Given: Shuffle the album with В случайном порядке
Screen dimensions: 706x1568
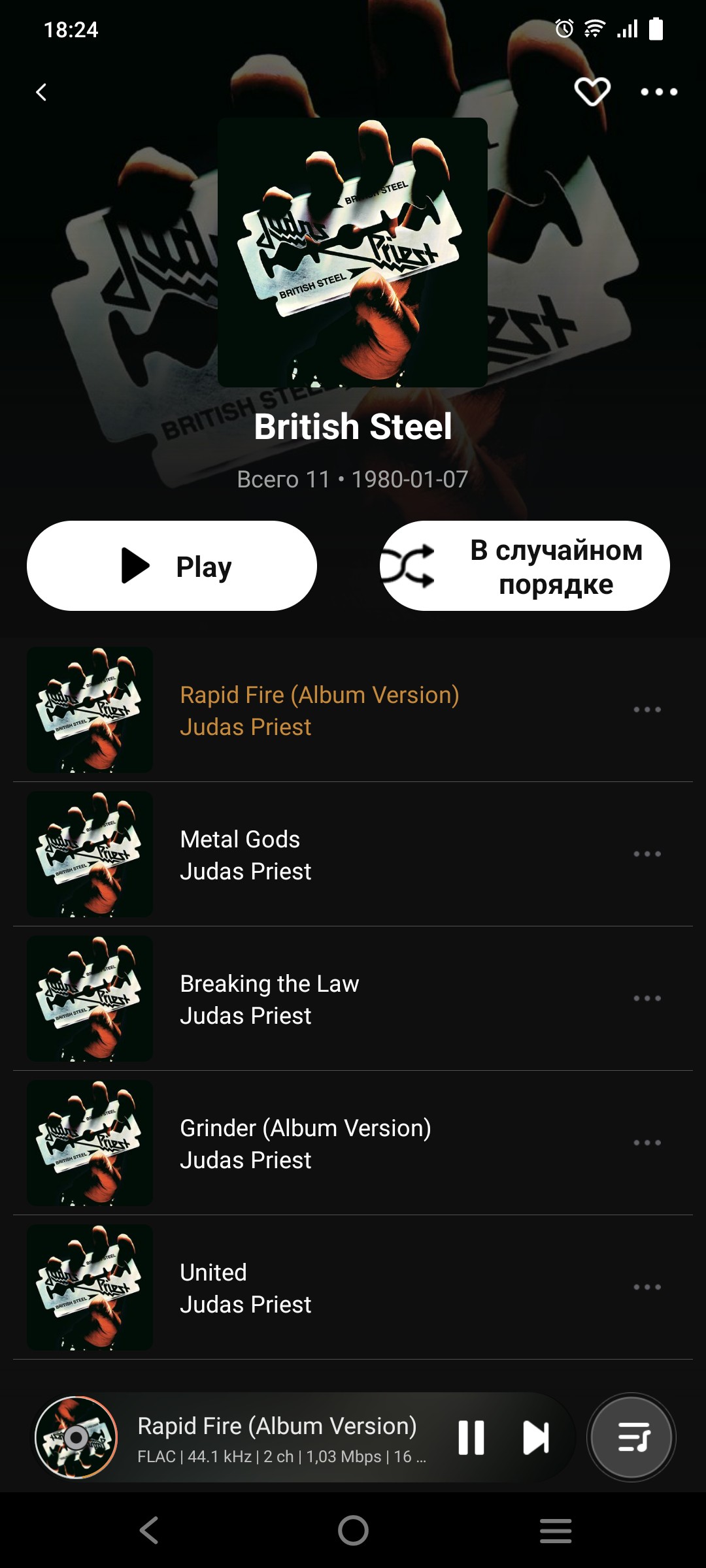Looking at the screenshot, I should tap(525, 566).
